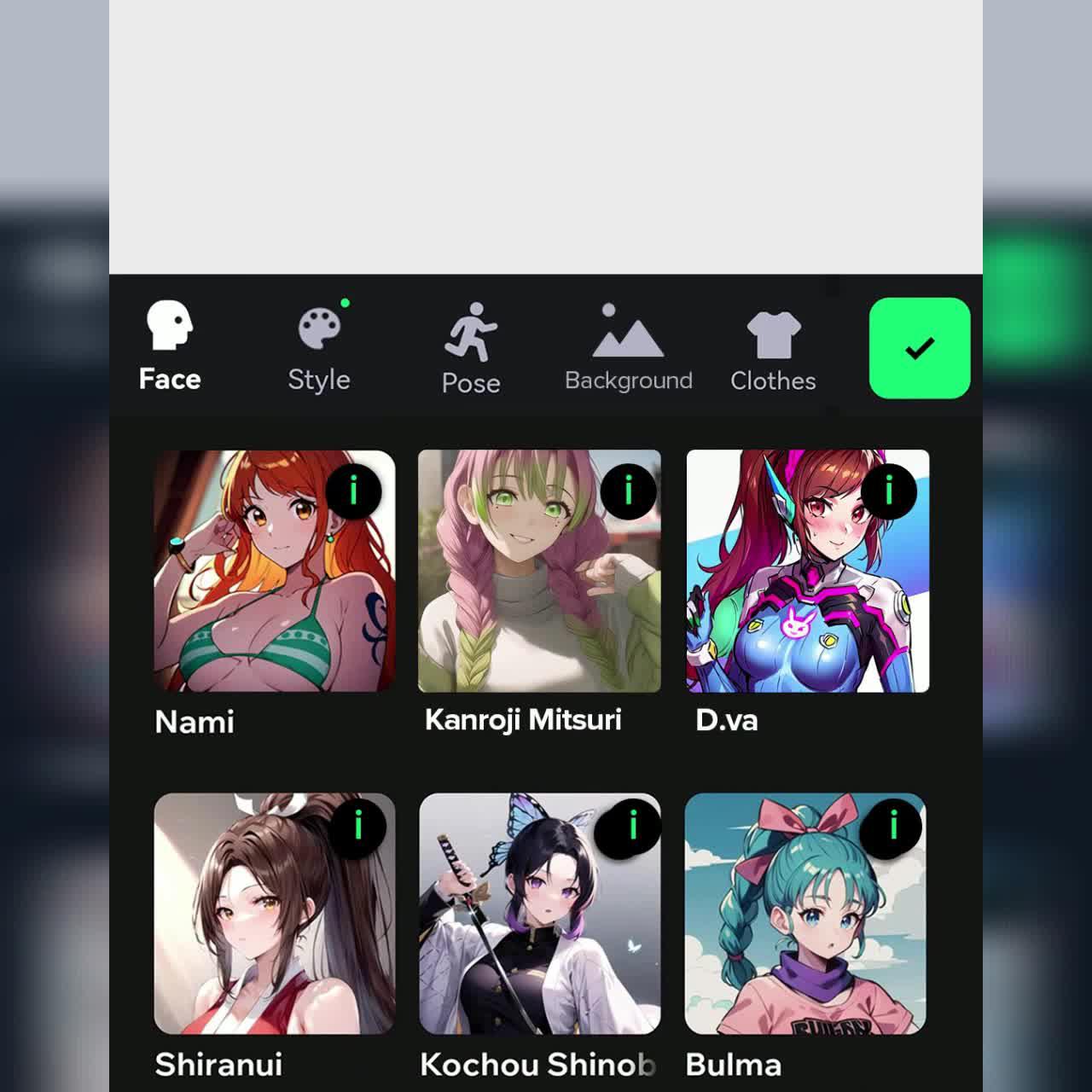Confirm with the green checkmark button
Viewport: 1092px width, 1092px height.
[920, 348]
